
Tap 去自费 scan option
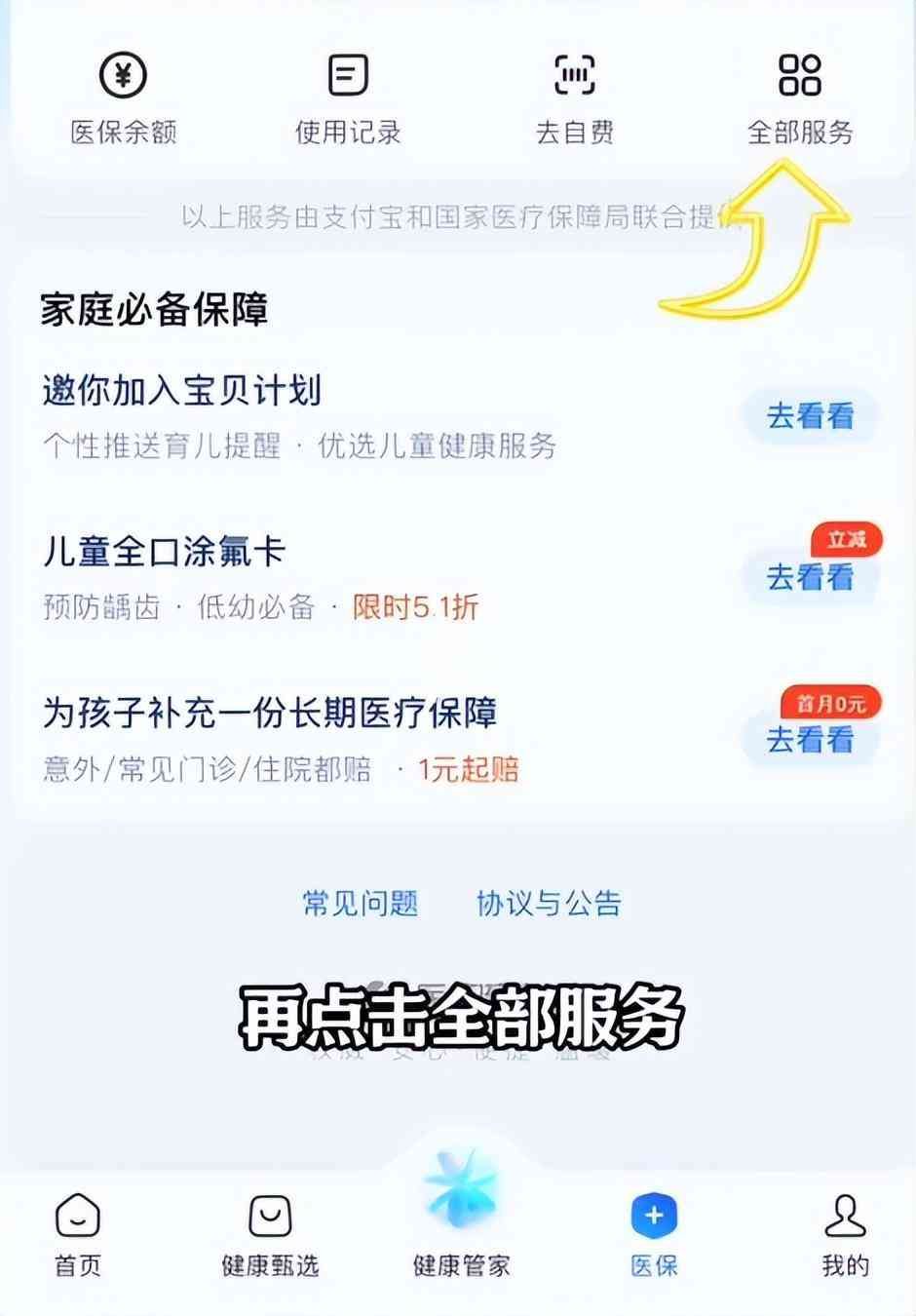point(574,97)
